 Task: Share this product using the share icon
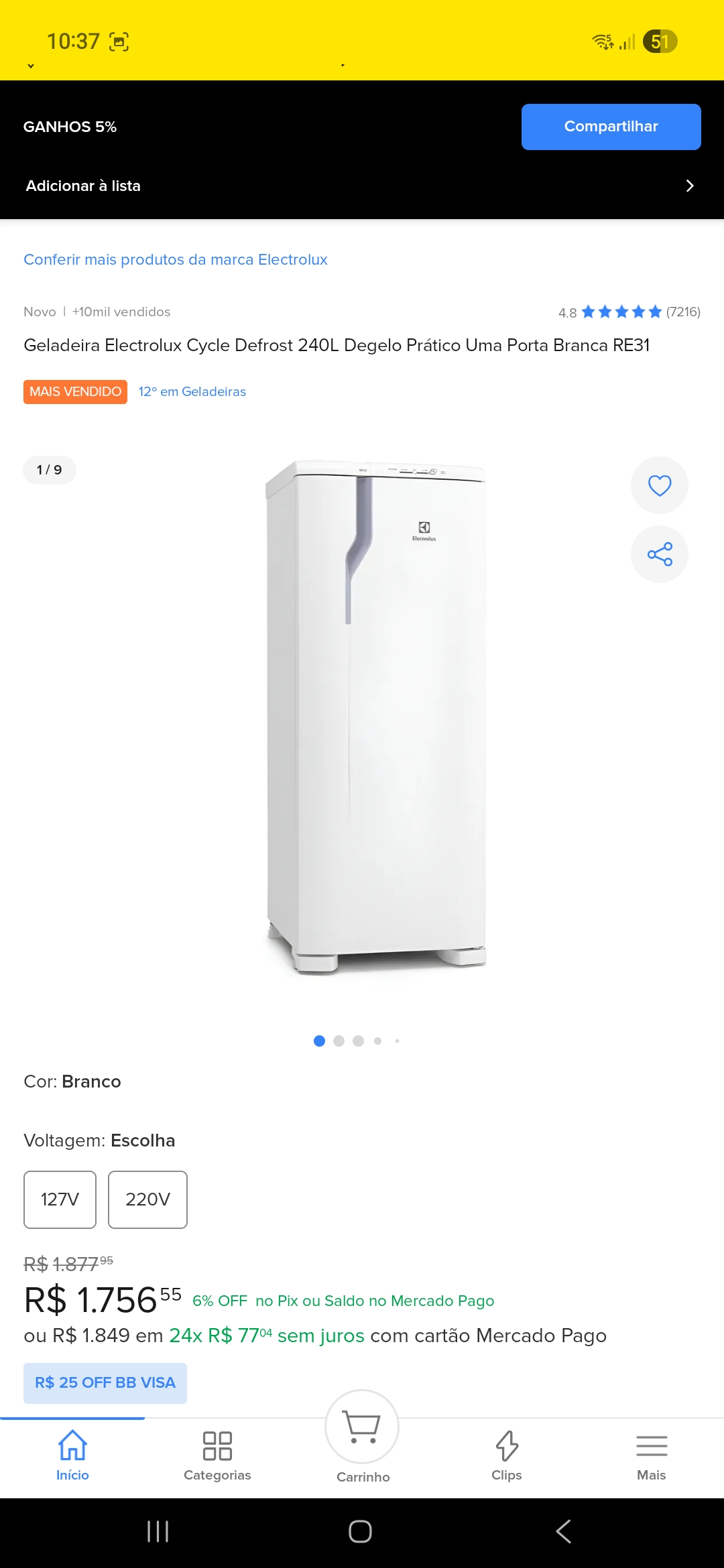pyautogui.click(x=659, y=554)
